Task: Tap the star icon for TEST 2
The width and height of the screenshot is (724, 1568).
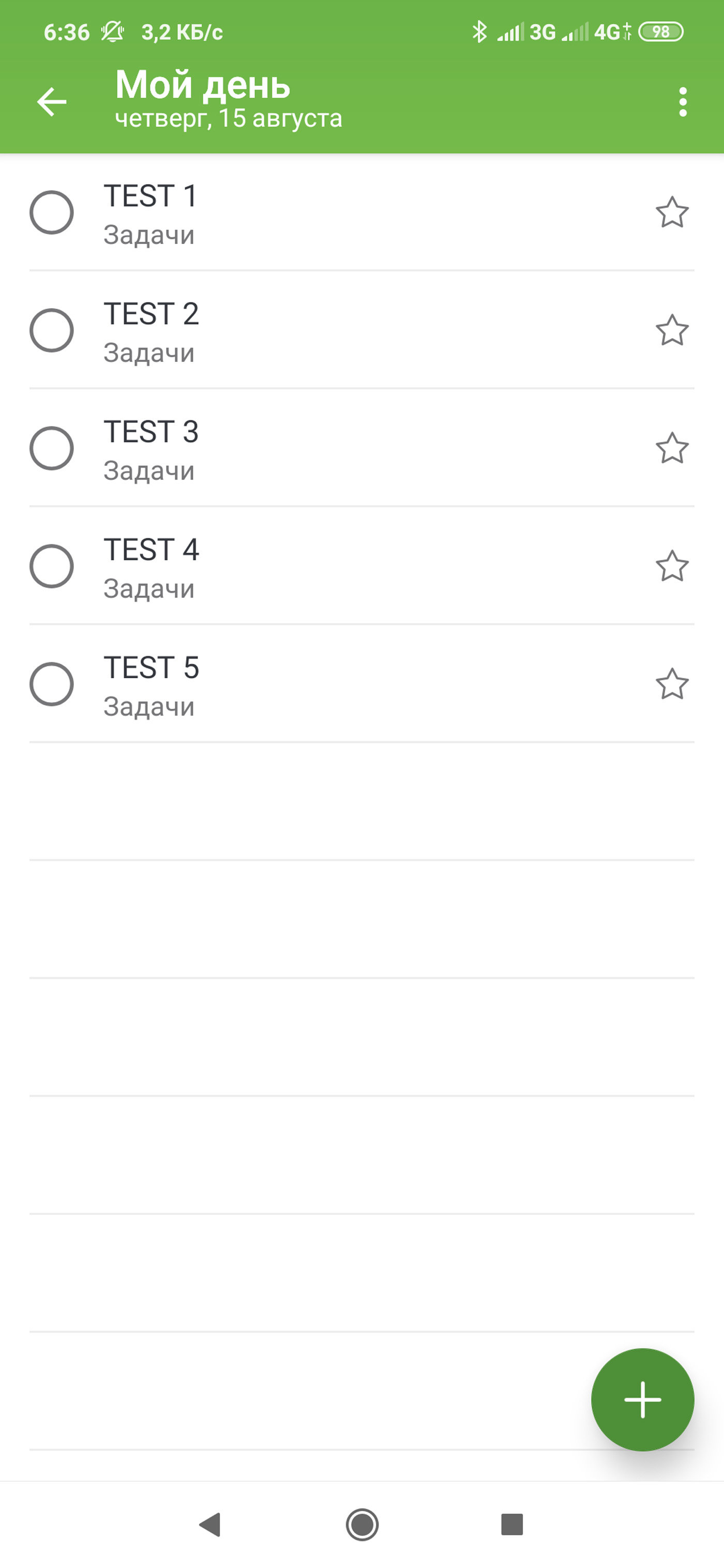Action: [x=672, y=330]
